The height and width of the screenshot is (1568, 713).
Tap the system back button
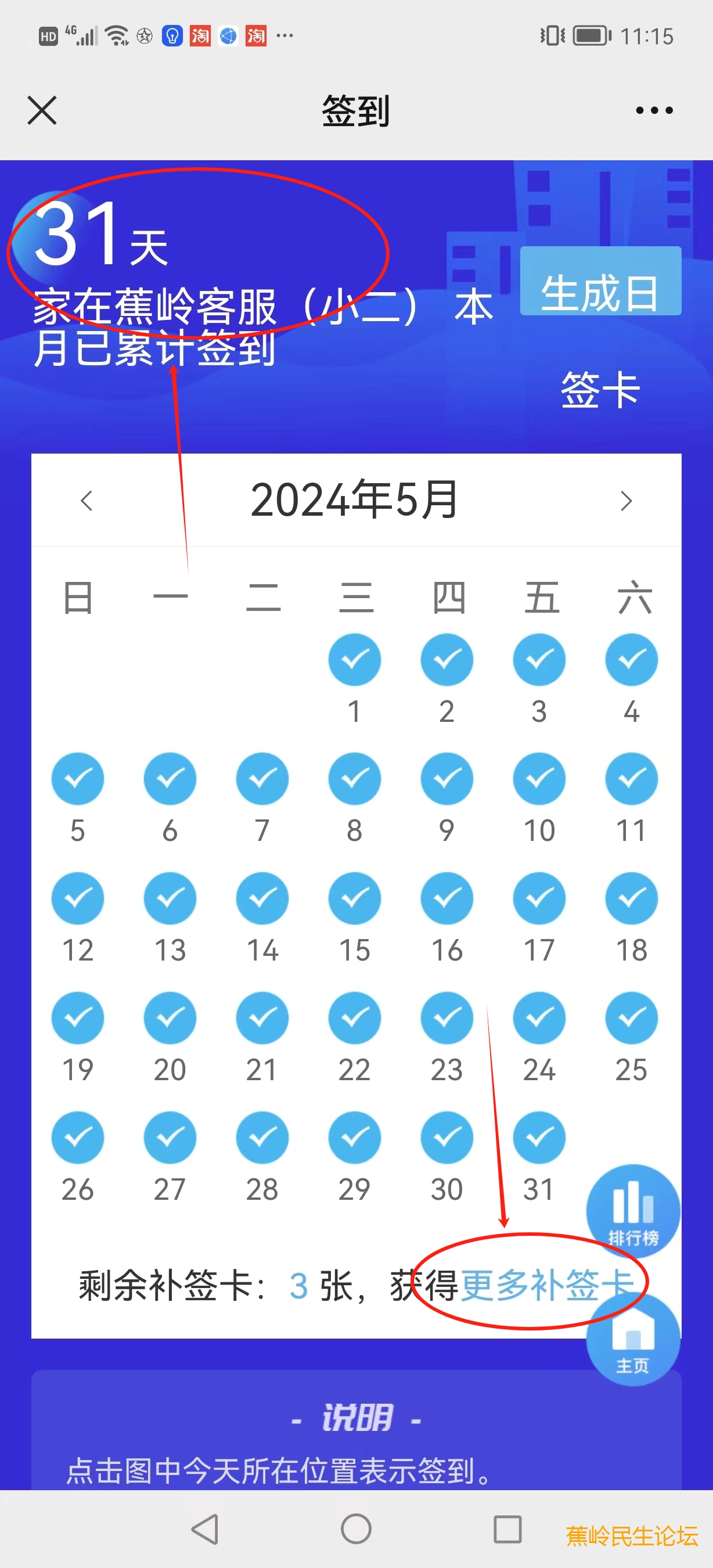click(x=206, y=1529)
